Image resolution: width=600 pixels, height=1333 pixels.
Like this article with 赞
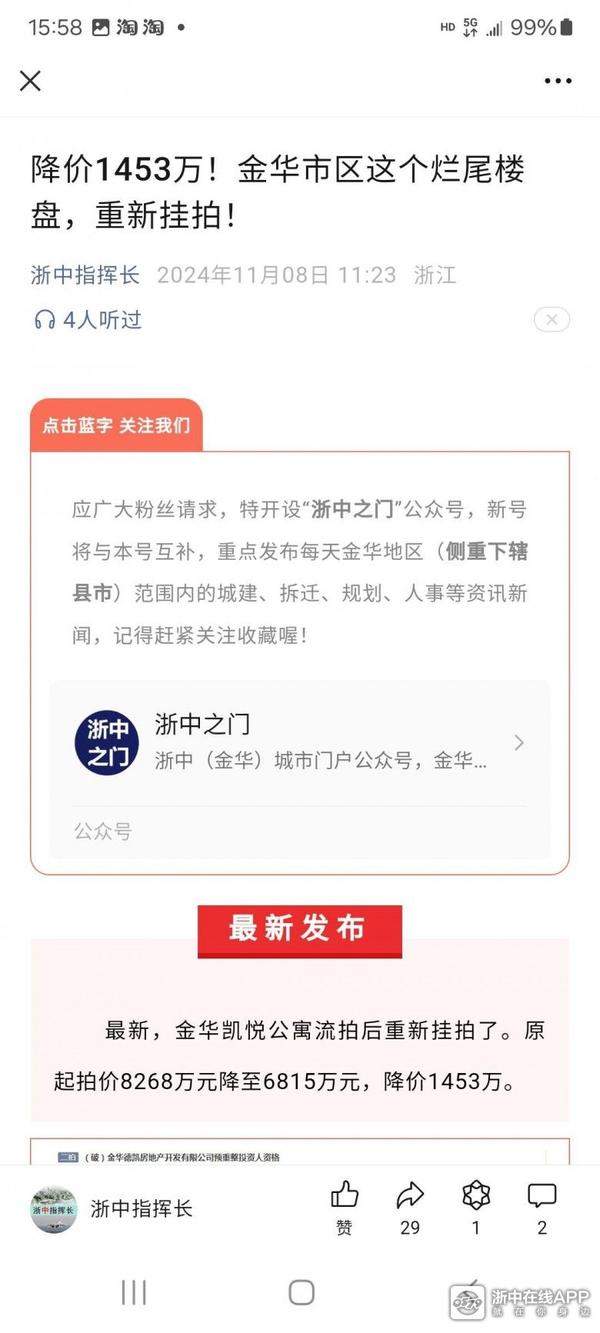[x=344, y=1206]
